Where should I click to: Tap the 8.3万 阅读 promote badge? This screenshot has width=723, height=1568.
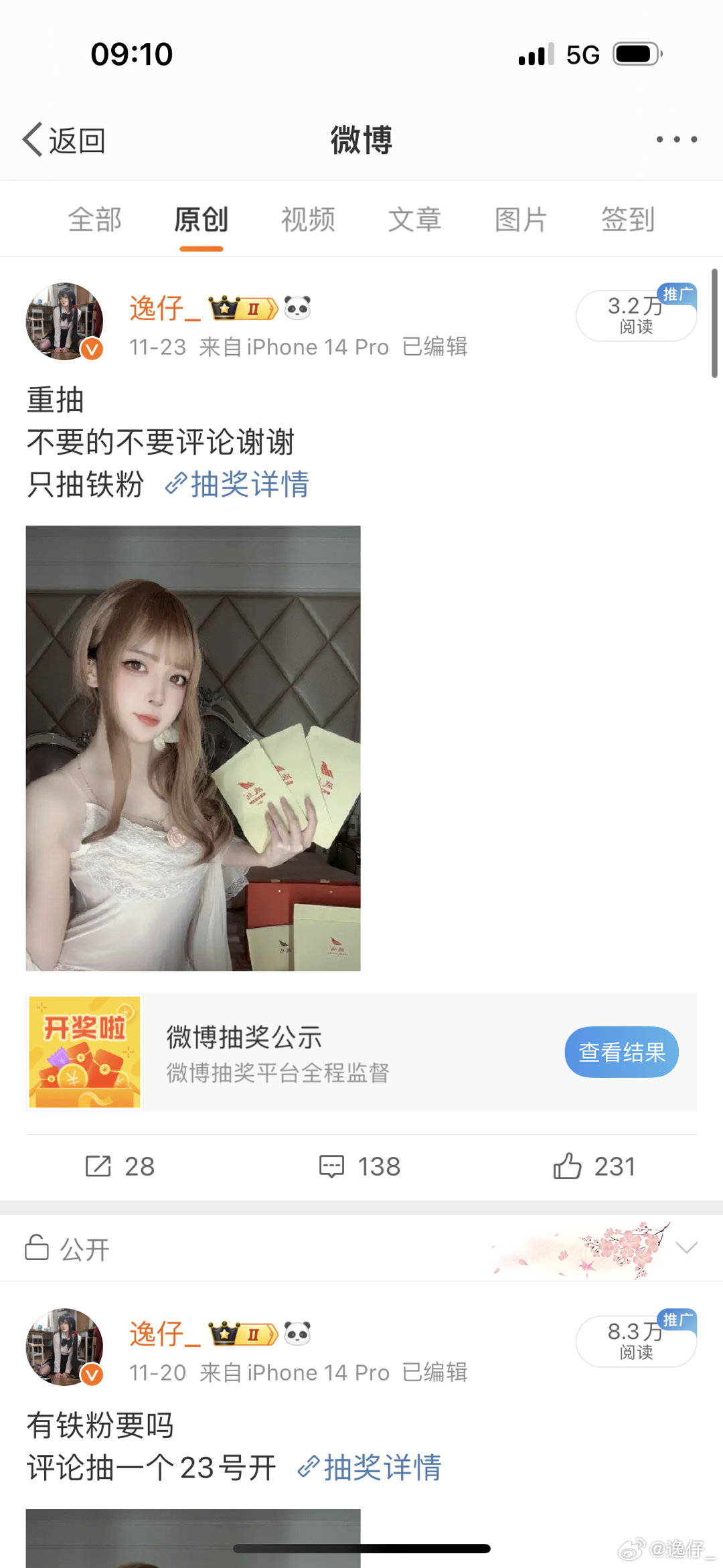click(x=636, y=1341)
